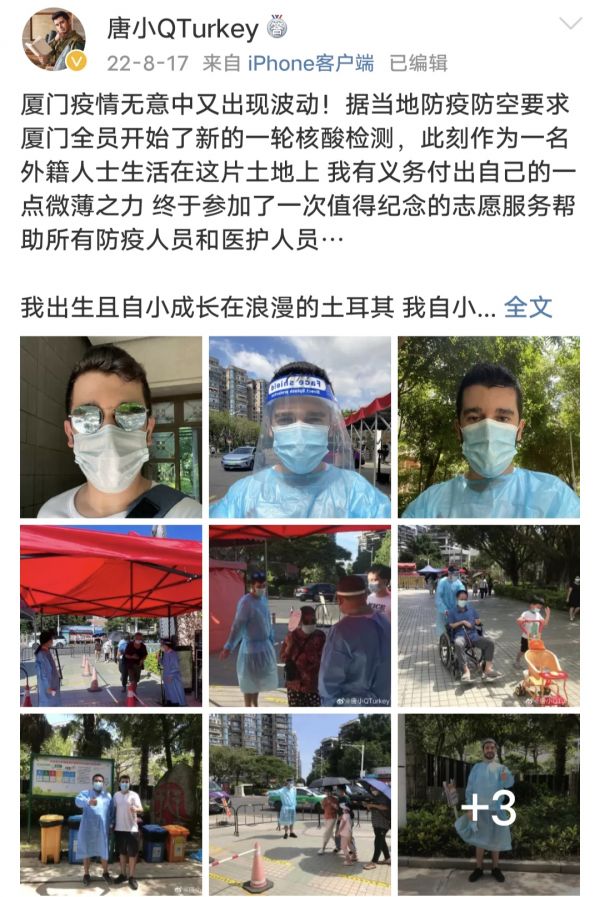
Task: Expand the full post via 全文
Action: (528, 306)
